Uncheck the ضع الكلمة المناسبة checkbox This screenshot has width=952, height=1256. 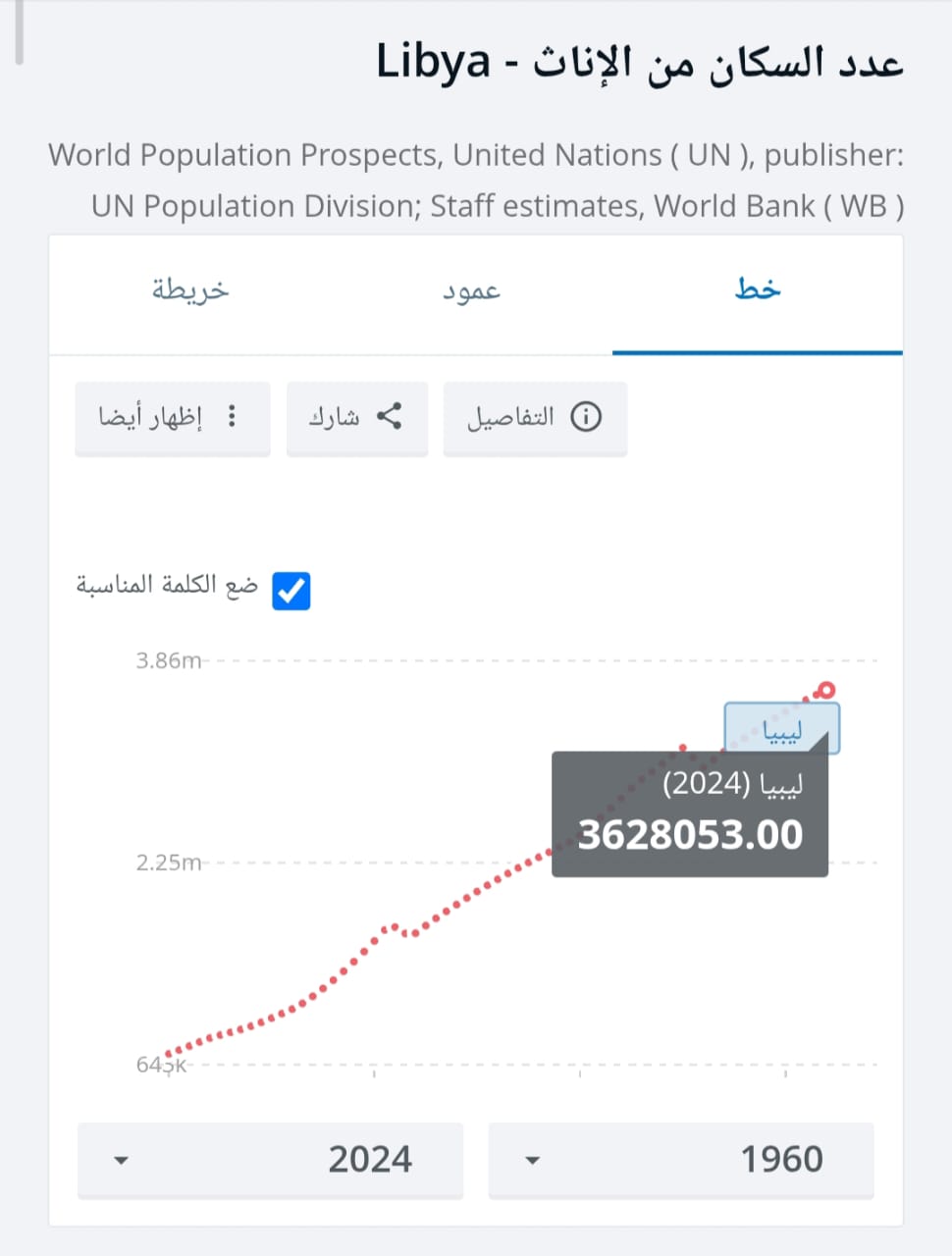pos(291,591)
